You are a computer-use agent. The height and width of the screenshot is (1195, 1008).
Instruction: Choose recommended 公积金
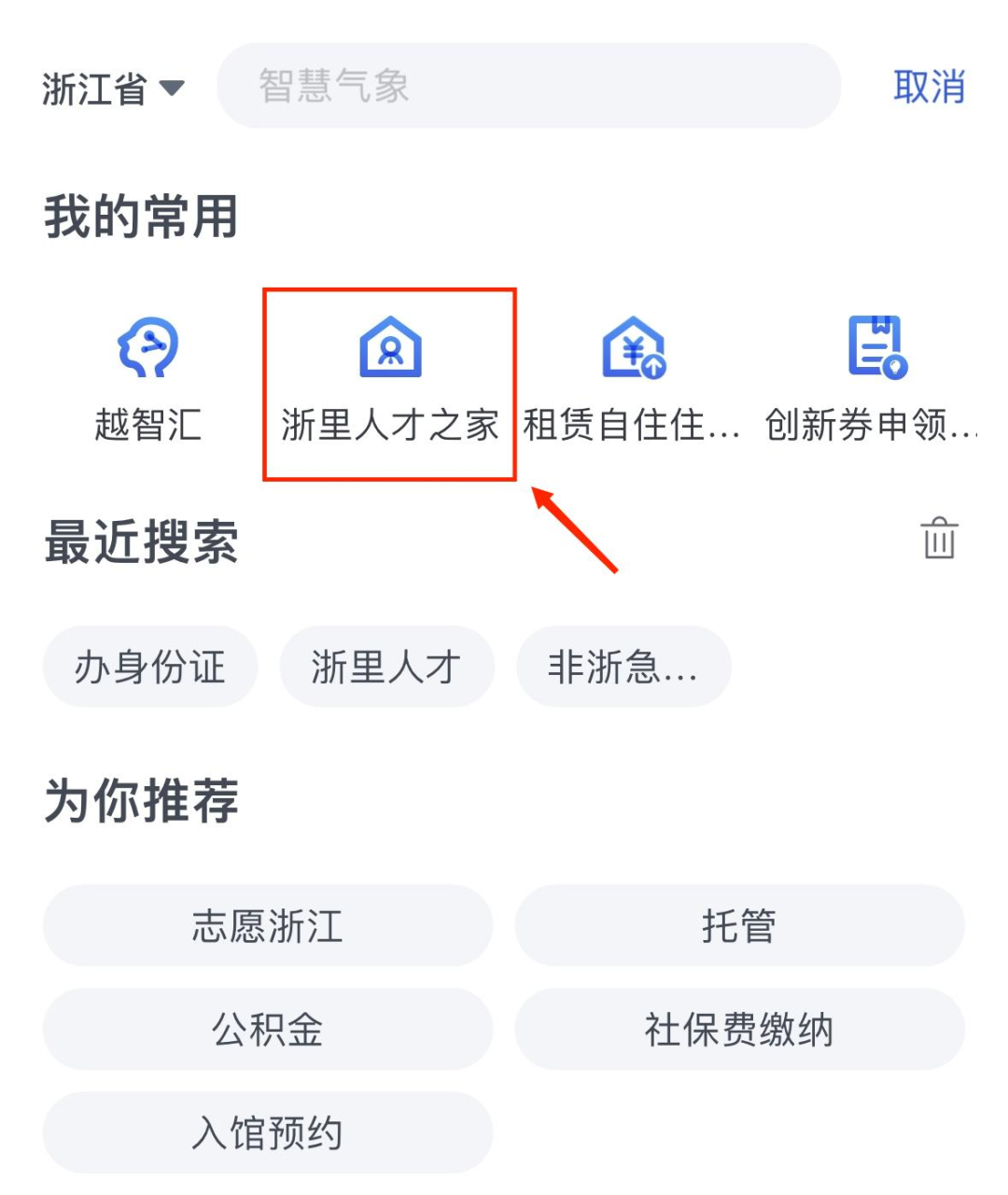tap(268, 1029)
